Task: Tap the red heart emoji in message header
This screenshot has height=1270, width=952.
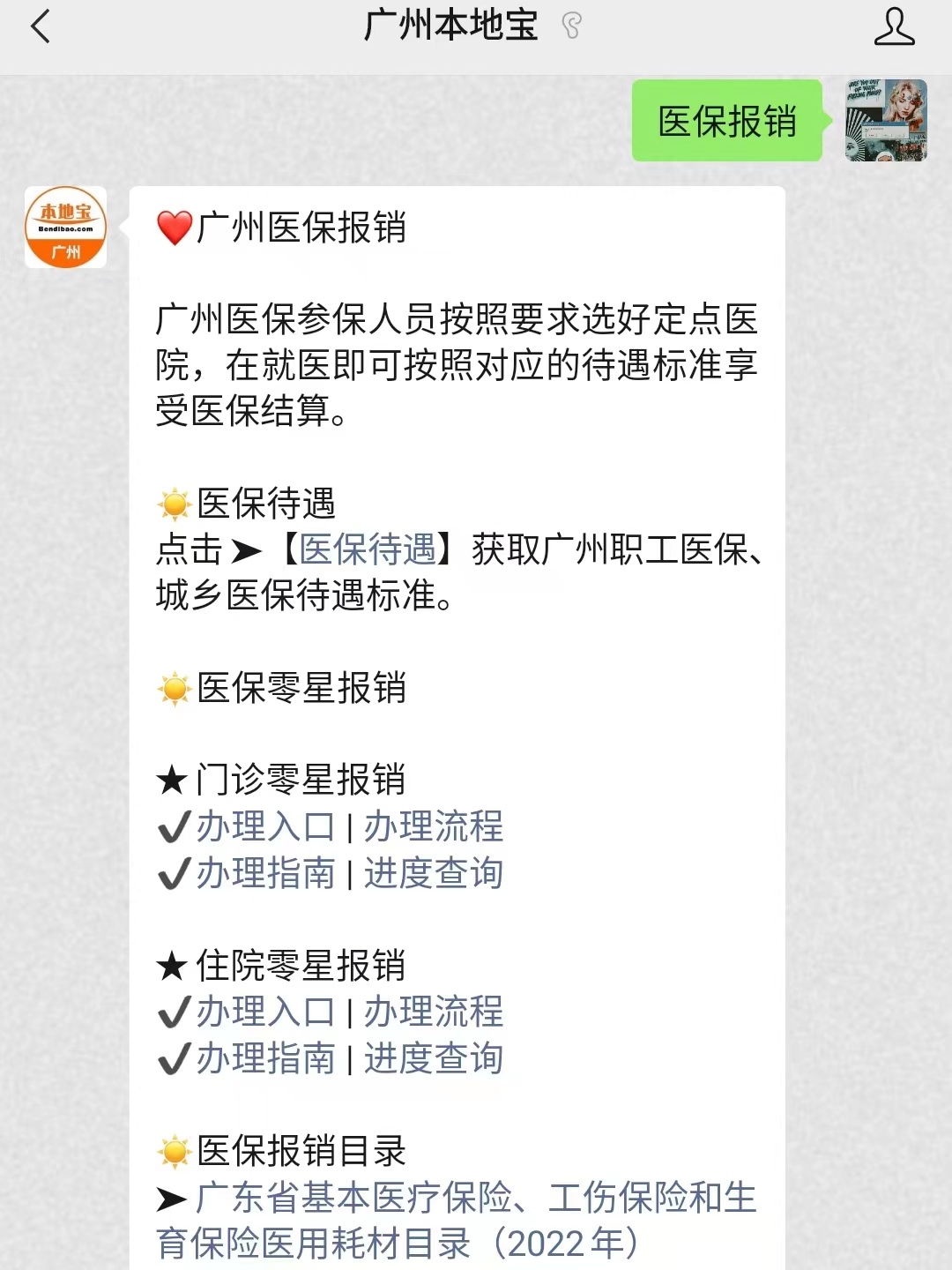Action: click(x=173, y=228)
